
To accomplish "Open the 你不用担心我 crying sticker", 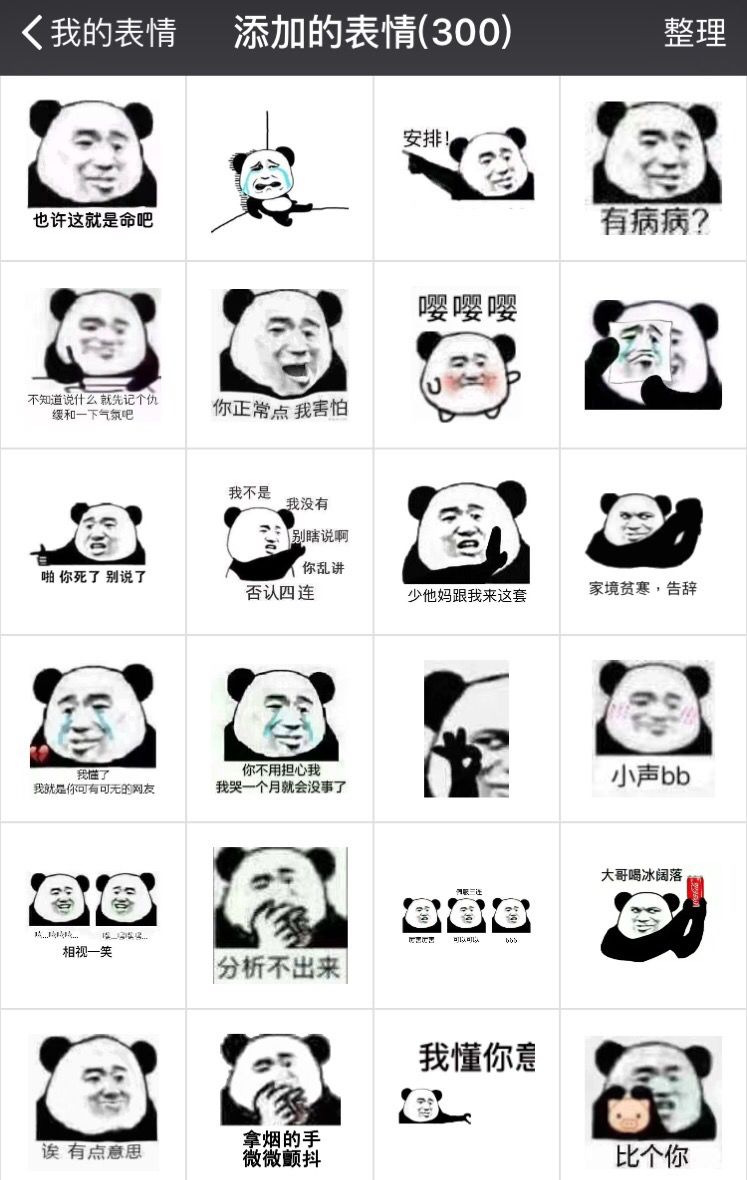I will tap(280, 728).
